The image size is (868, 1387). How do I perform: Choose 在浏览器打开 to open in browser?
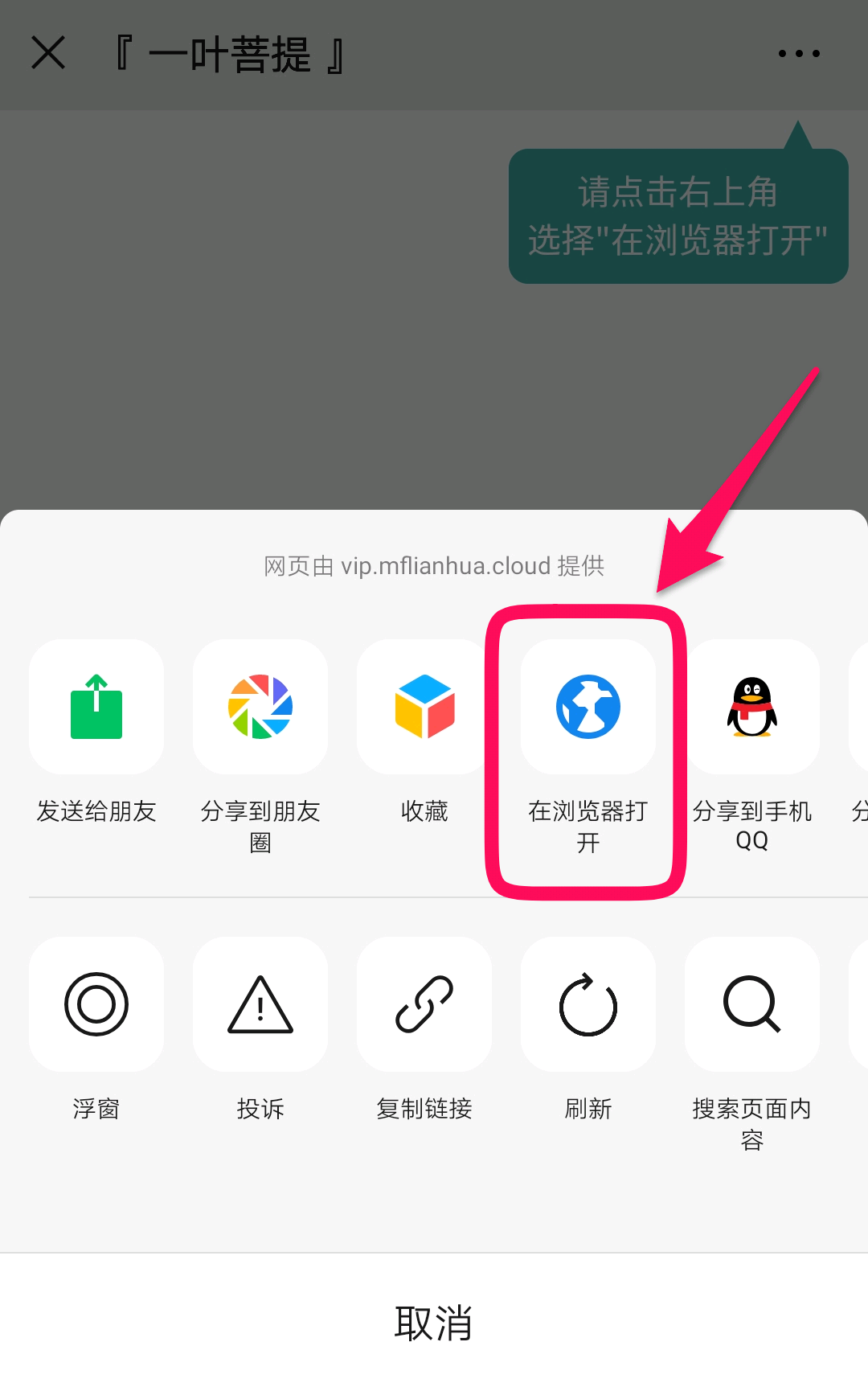point(588,708)
